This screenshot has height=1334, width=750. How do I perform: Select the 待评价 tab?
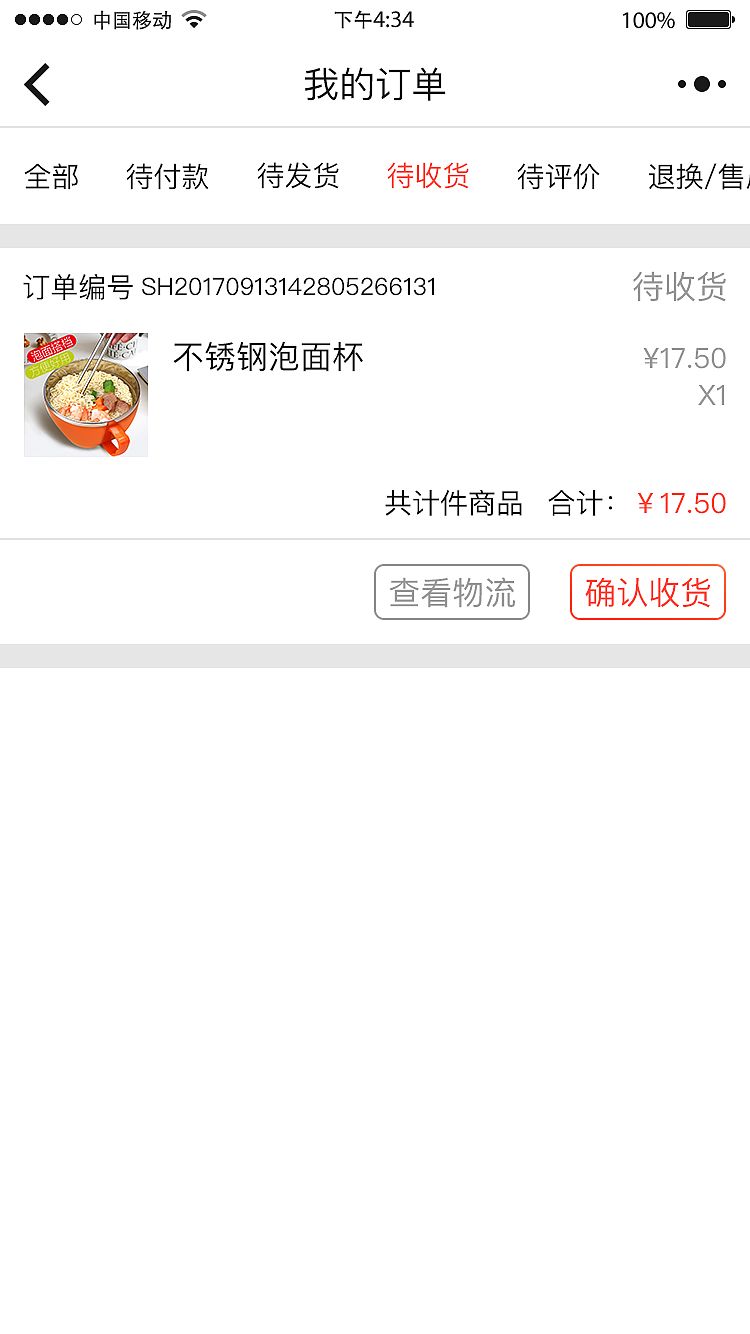pyautogui.click(x=557, y=176)
